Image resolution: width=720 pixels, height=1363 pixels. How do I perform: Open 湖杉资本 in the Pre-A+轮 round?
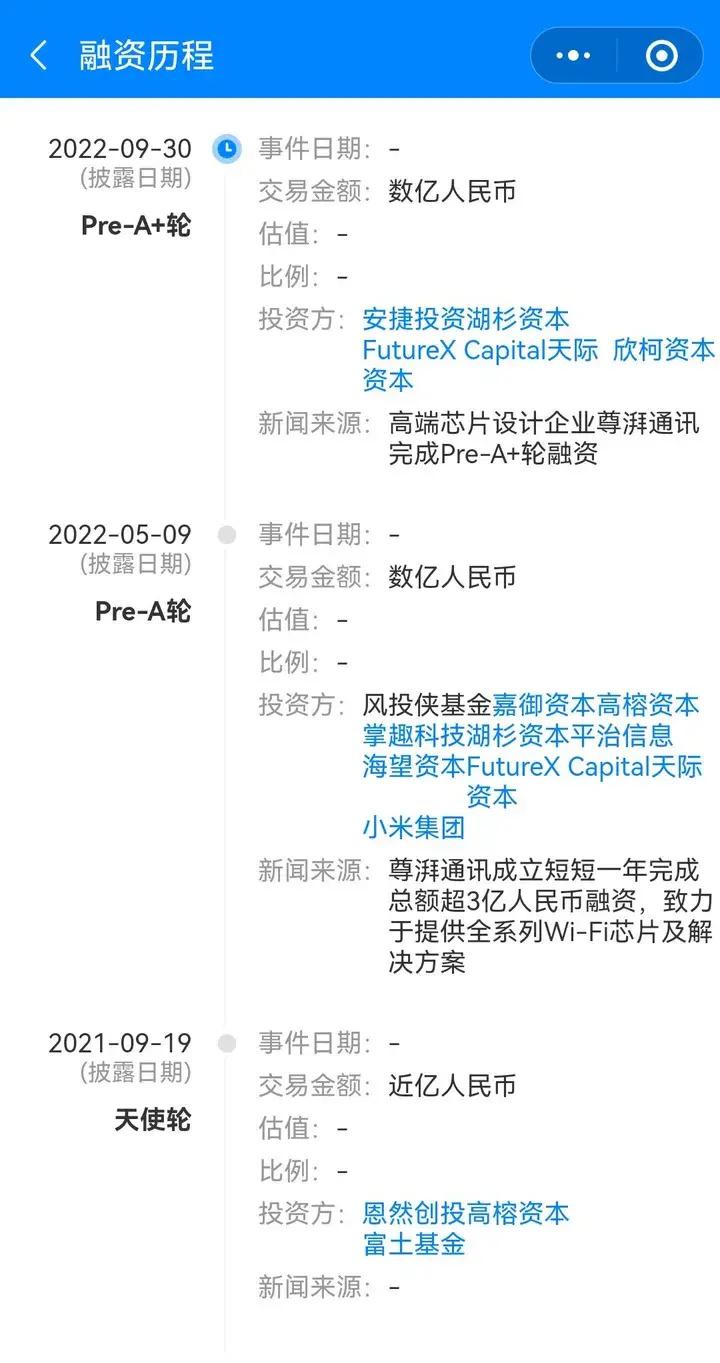[518, 319]
